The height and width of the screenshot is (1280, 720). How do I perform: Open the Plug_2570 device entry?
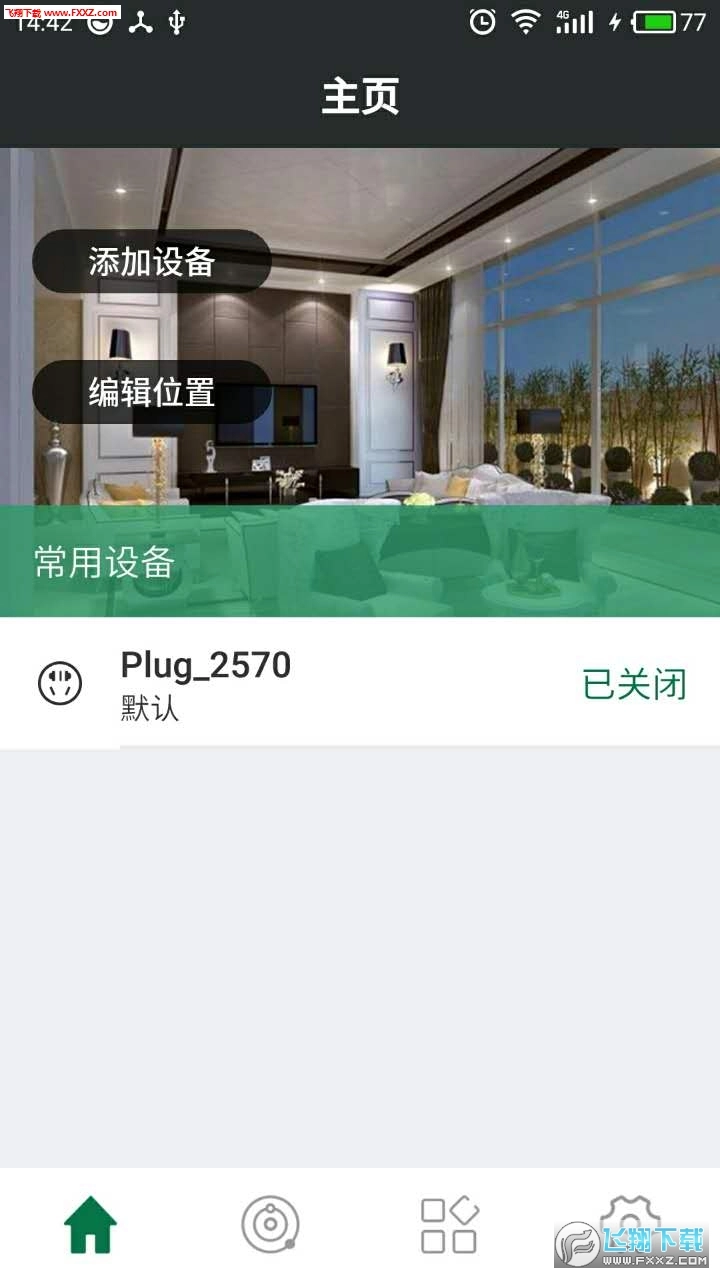pos(205,664)
